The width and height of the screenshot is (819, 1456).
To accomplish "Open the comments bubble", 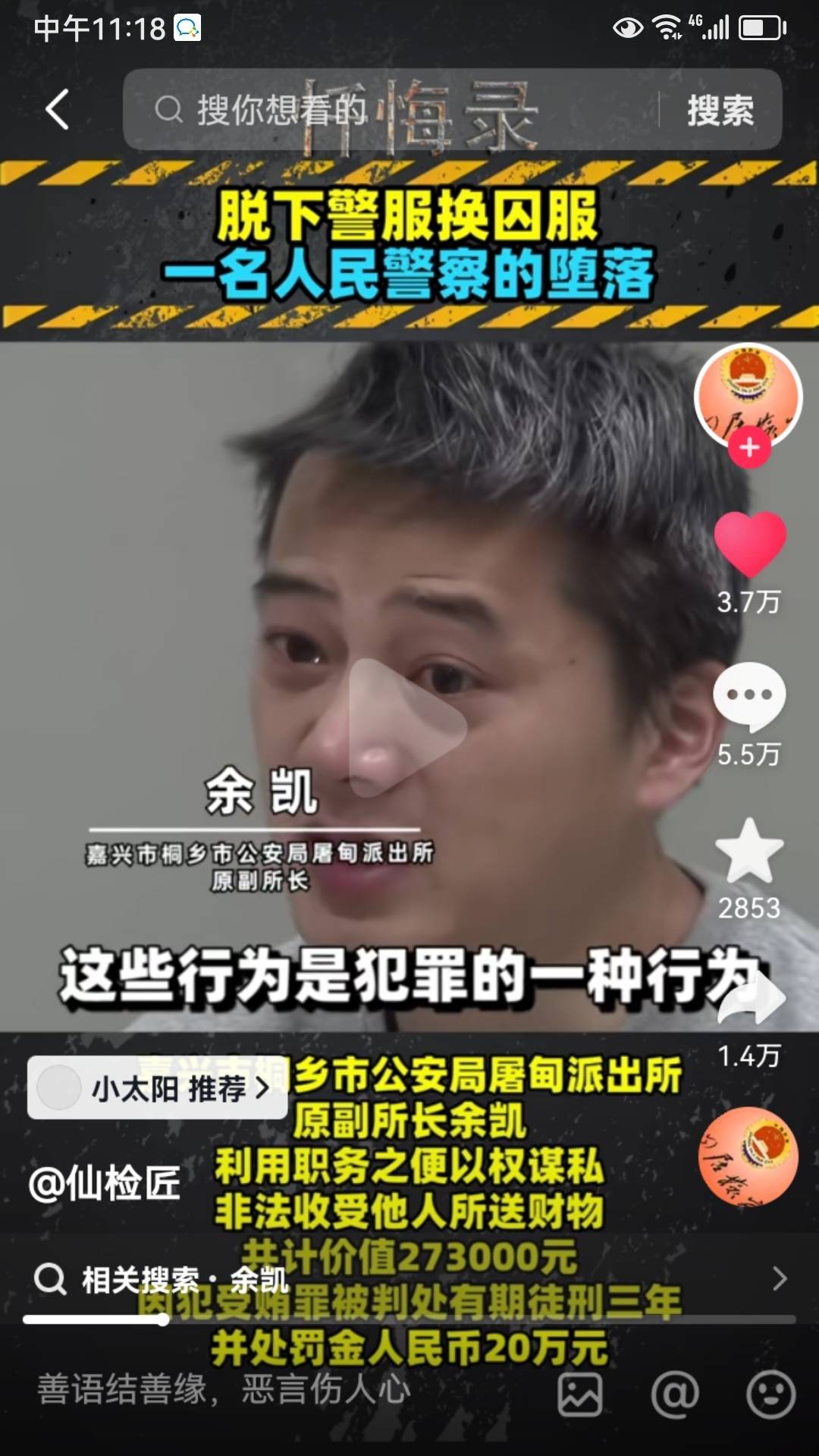I will [x=749, y=695].
